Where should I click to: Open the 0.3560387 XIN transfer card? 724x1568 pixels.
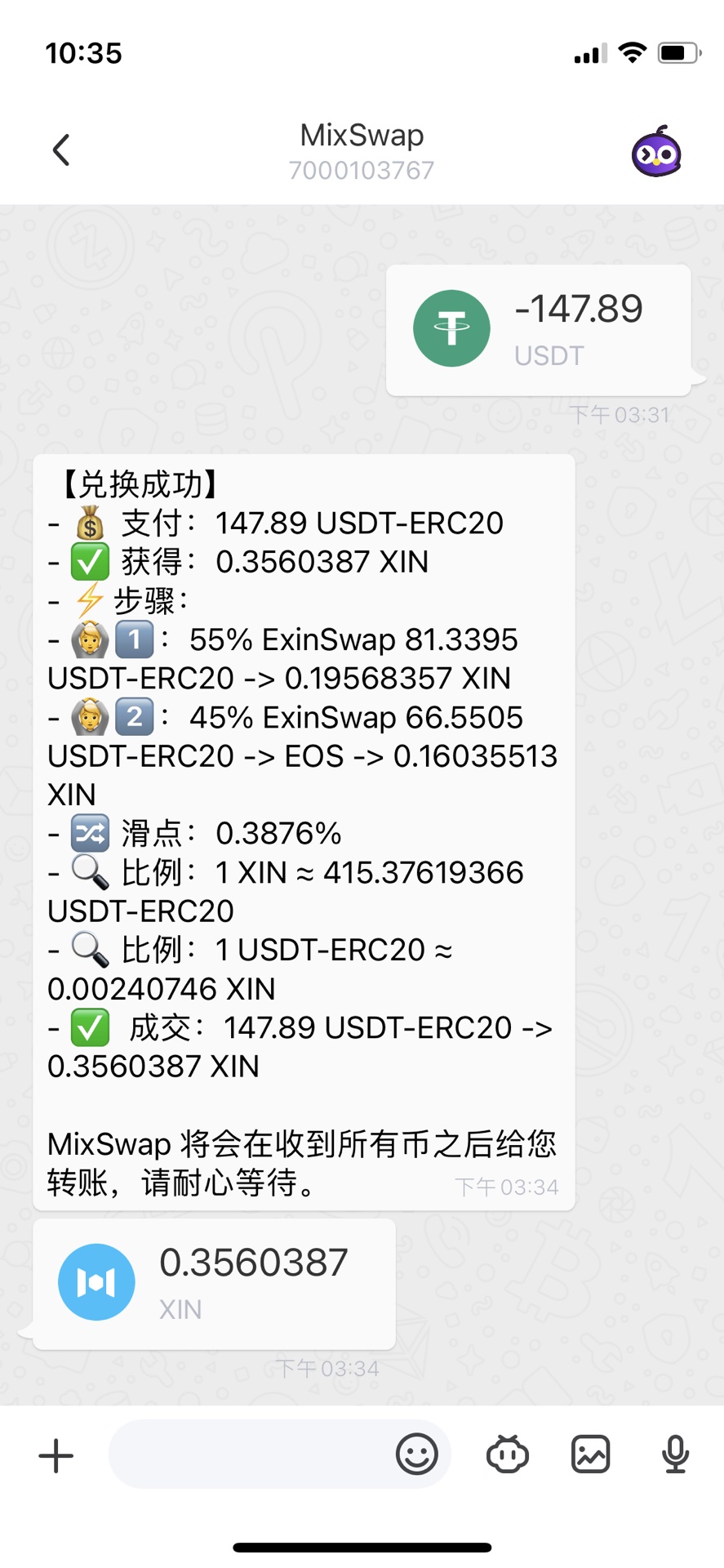(214, 1283)
